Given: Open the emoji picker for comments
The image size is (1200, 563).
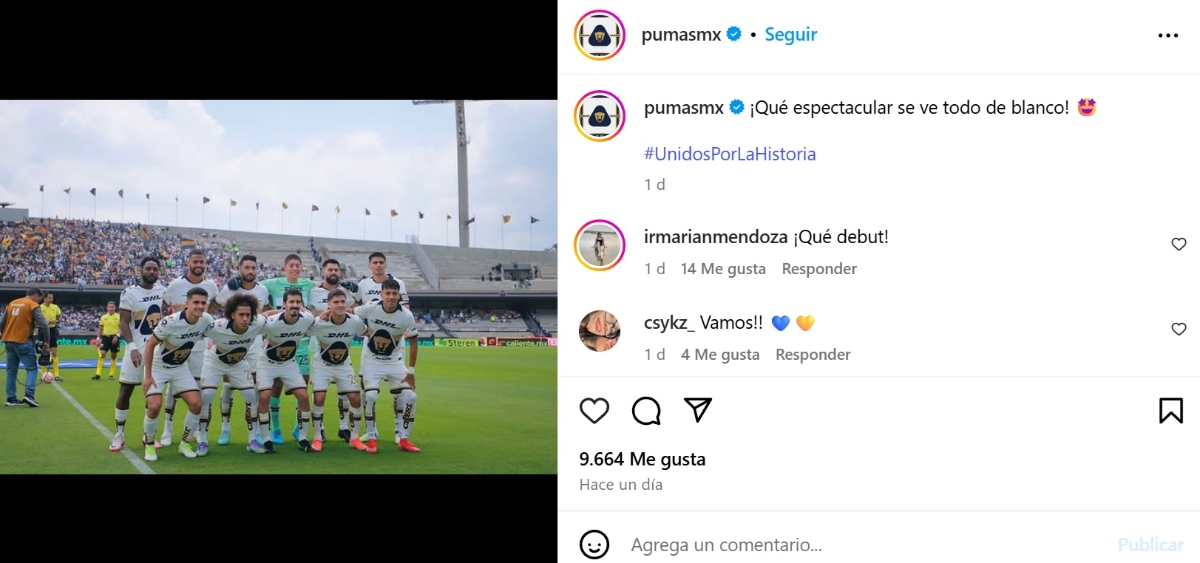Looking at the screenshot, I should pos(594,545).
